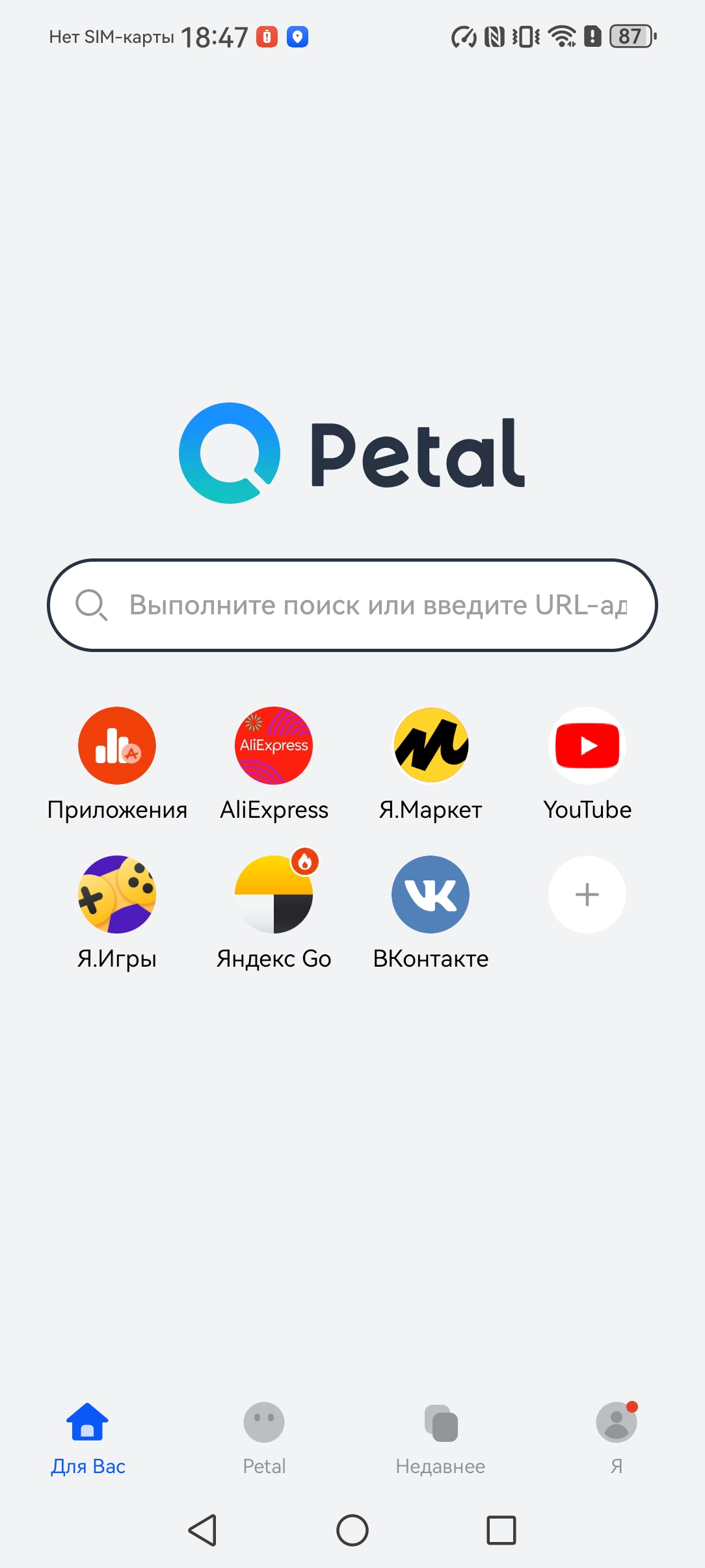
Task: Open the ВКонтакте shortcut
Action: [x=431, y=895]
